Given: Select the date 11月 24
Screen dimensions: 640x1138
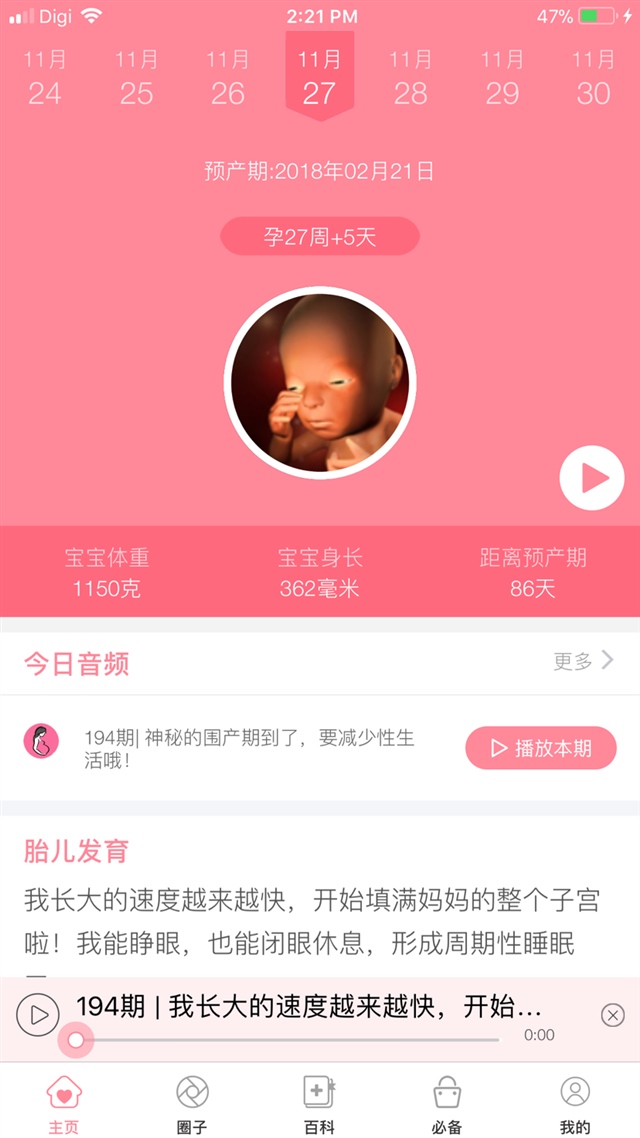Looking at the screenshot, I should pos(45,77).
